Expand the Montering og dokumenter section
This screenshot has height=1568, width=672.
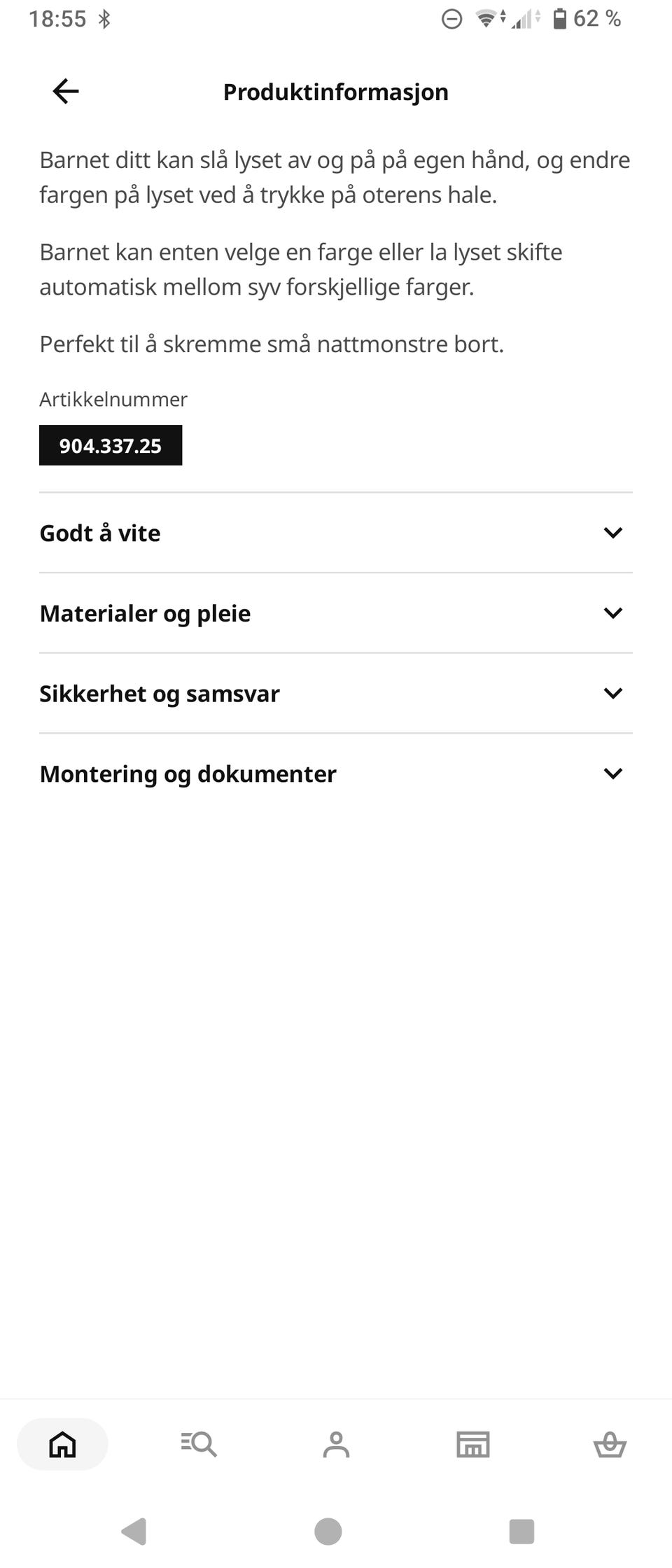[336, 773]
